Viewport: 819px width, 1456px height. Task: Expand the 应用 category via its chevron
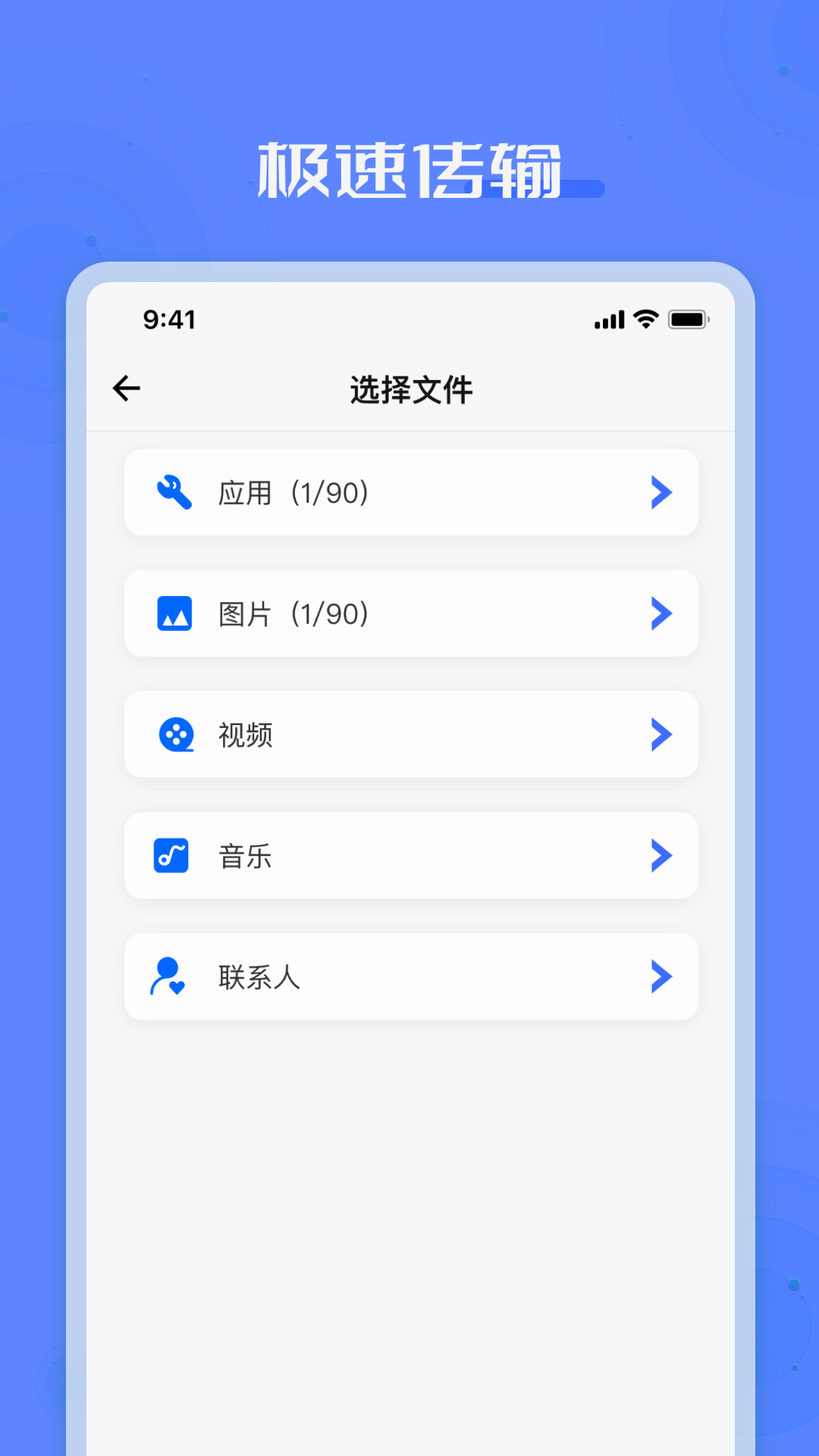[x=662, y=491]
